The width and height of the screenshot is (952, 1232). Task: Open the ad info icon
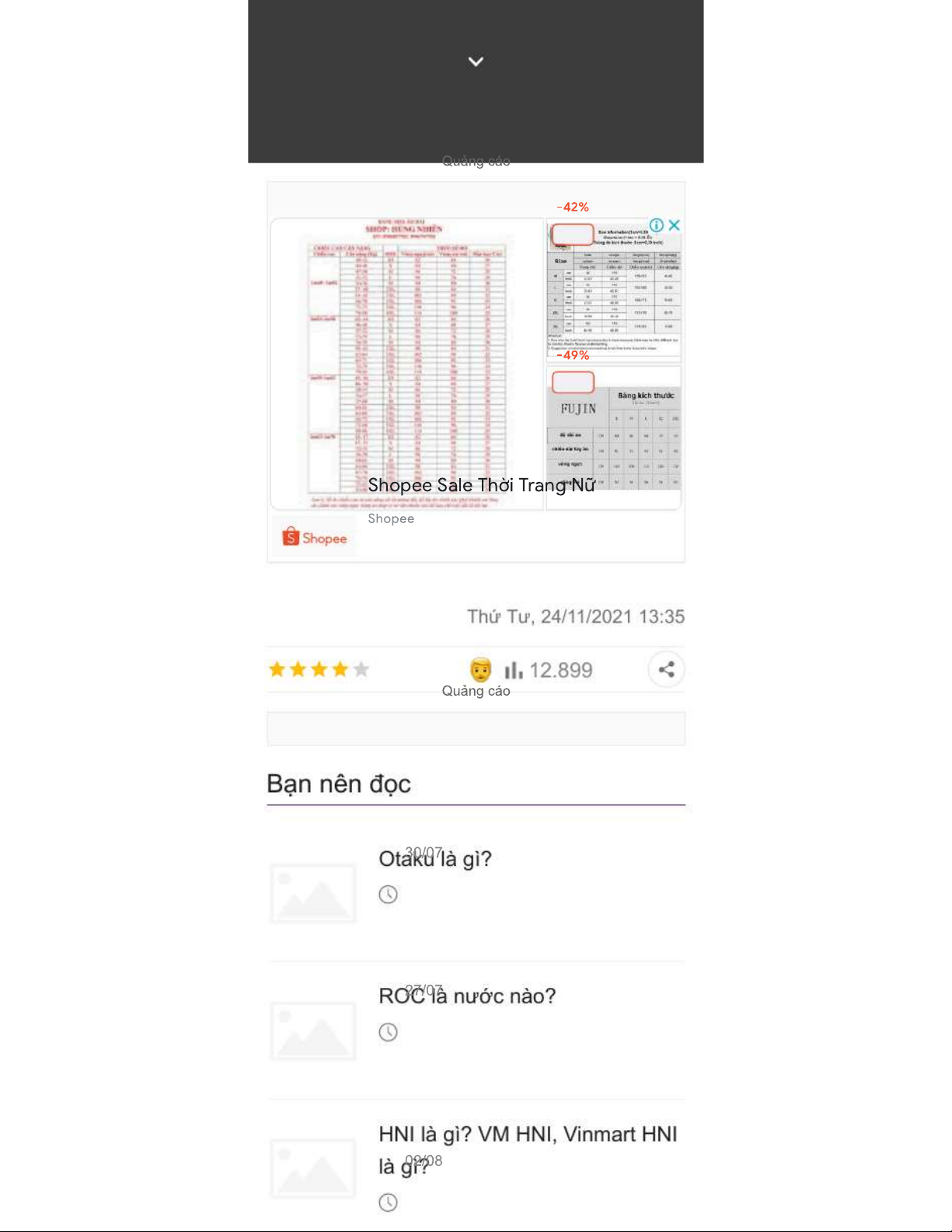click(x=657, y=225)
